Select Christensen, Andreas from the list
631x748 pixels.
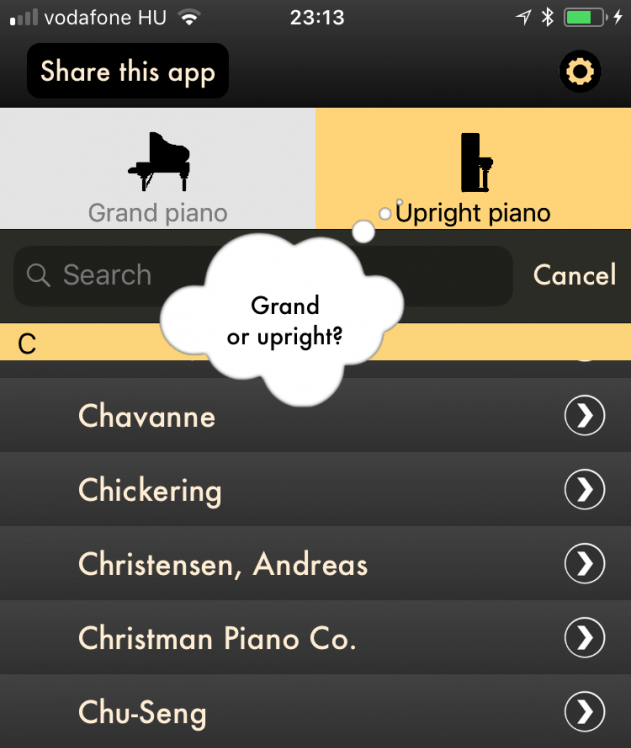[x=315, y=564]
